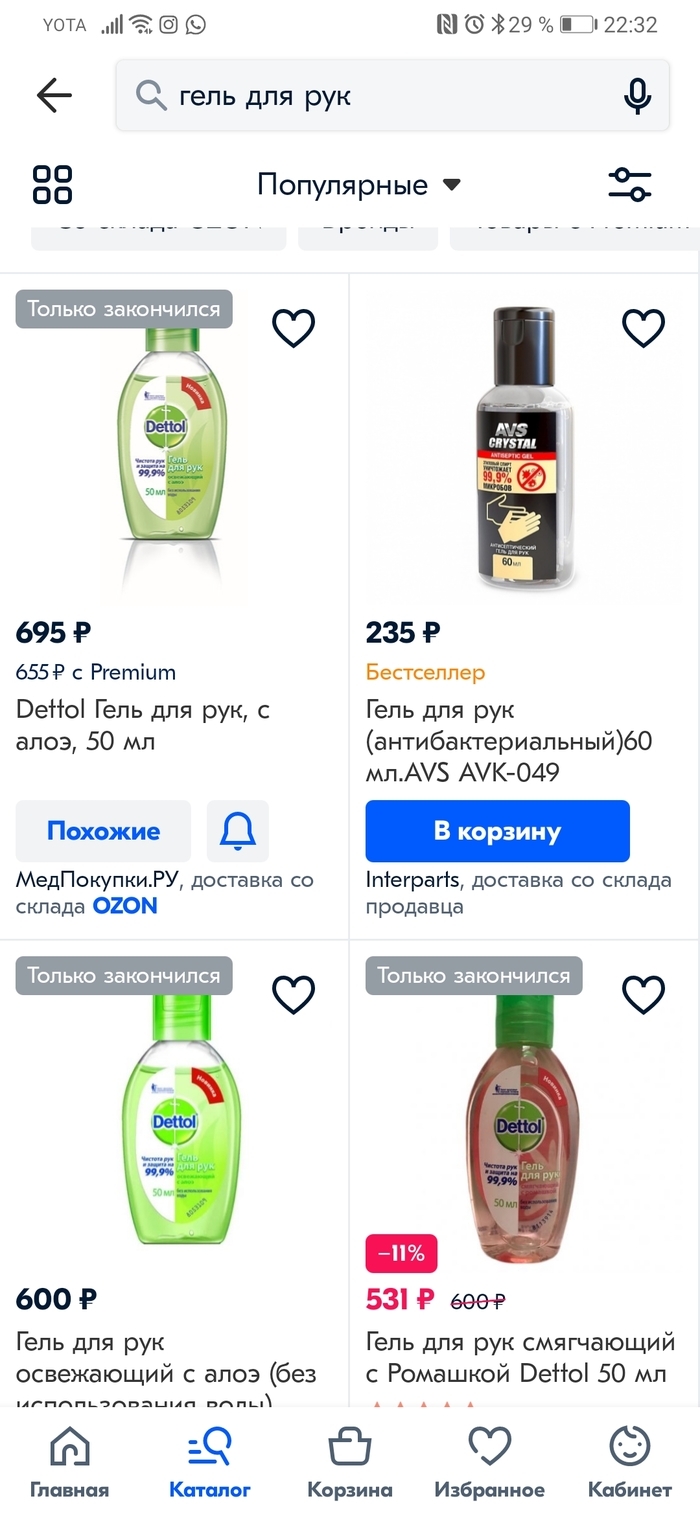Image resolution: width=700 pixels, height=1516 pixels.
Task: Open the filter settings sliders icon
Action: [x=629, y=185]
